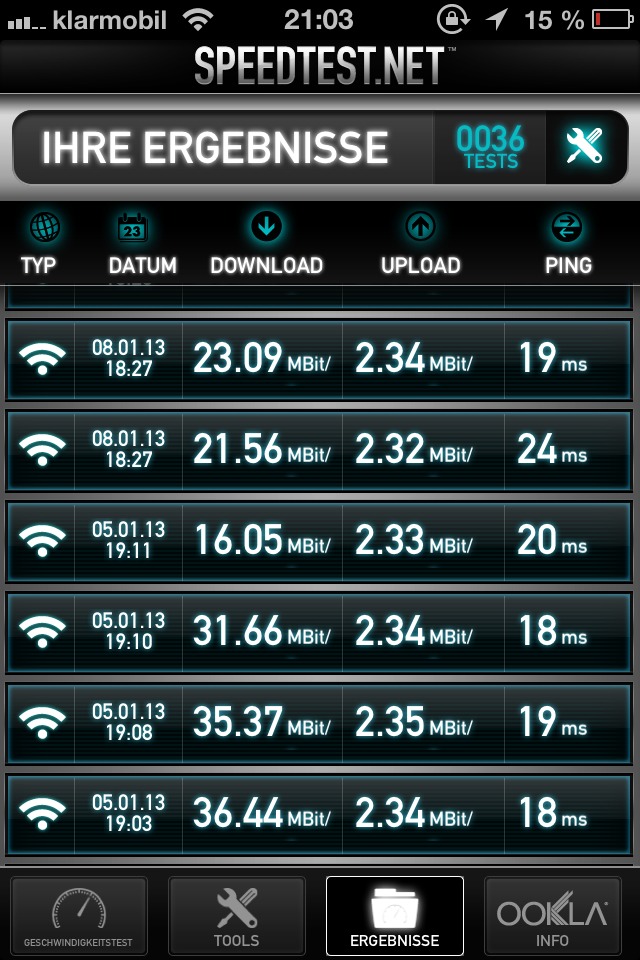Sort results by Download speed
Image resolution: width=640 pixels, height=960 pixels.
click(x=266, y=244)
